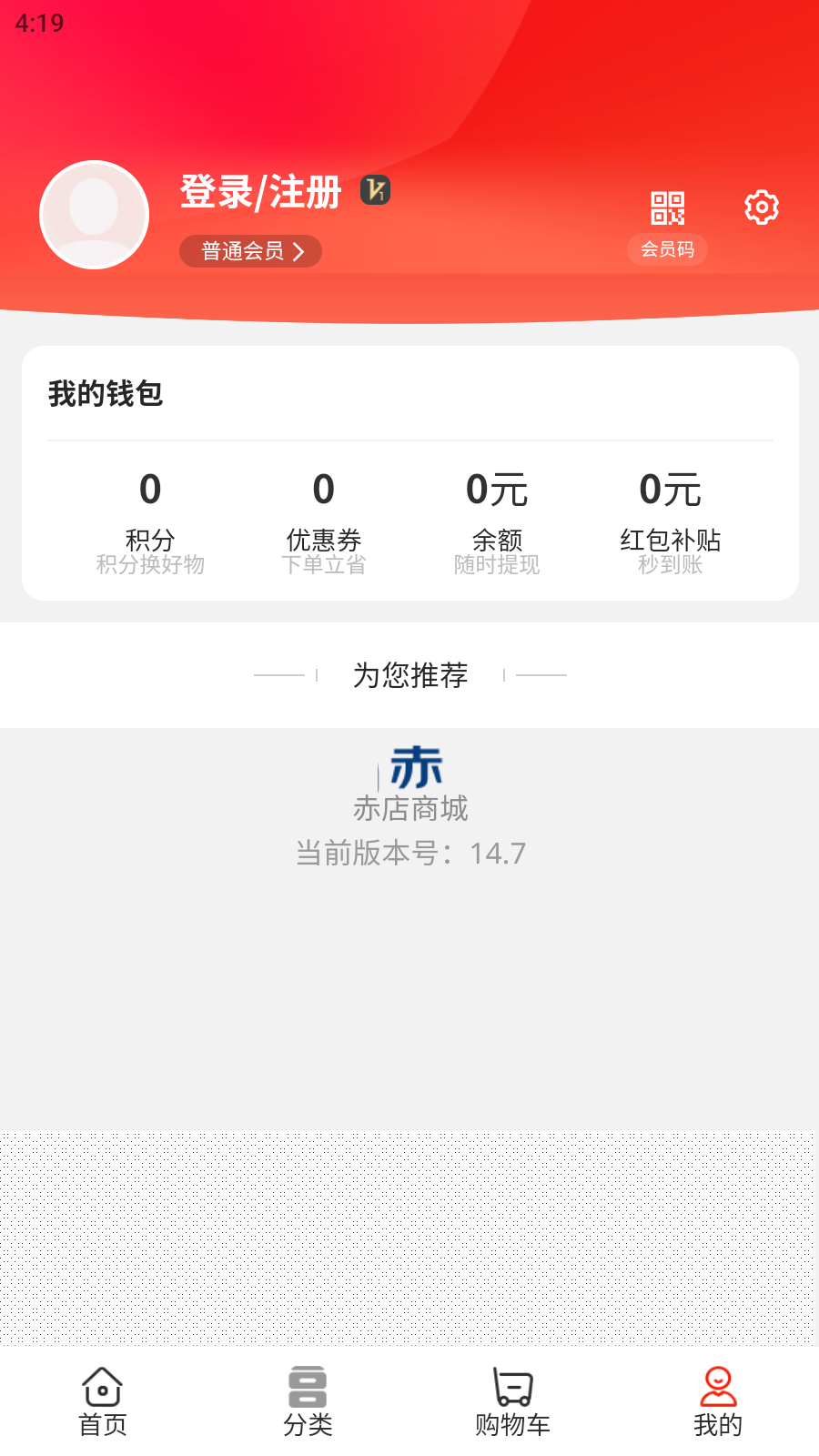Switch to the 购物车 tab
Image resolution: width=819 pixels, height=1456 pixels.
tap(511, 1401)
